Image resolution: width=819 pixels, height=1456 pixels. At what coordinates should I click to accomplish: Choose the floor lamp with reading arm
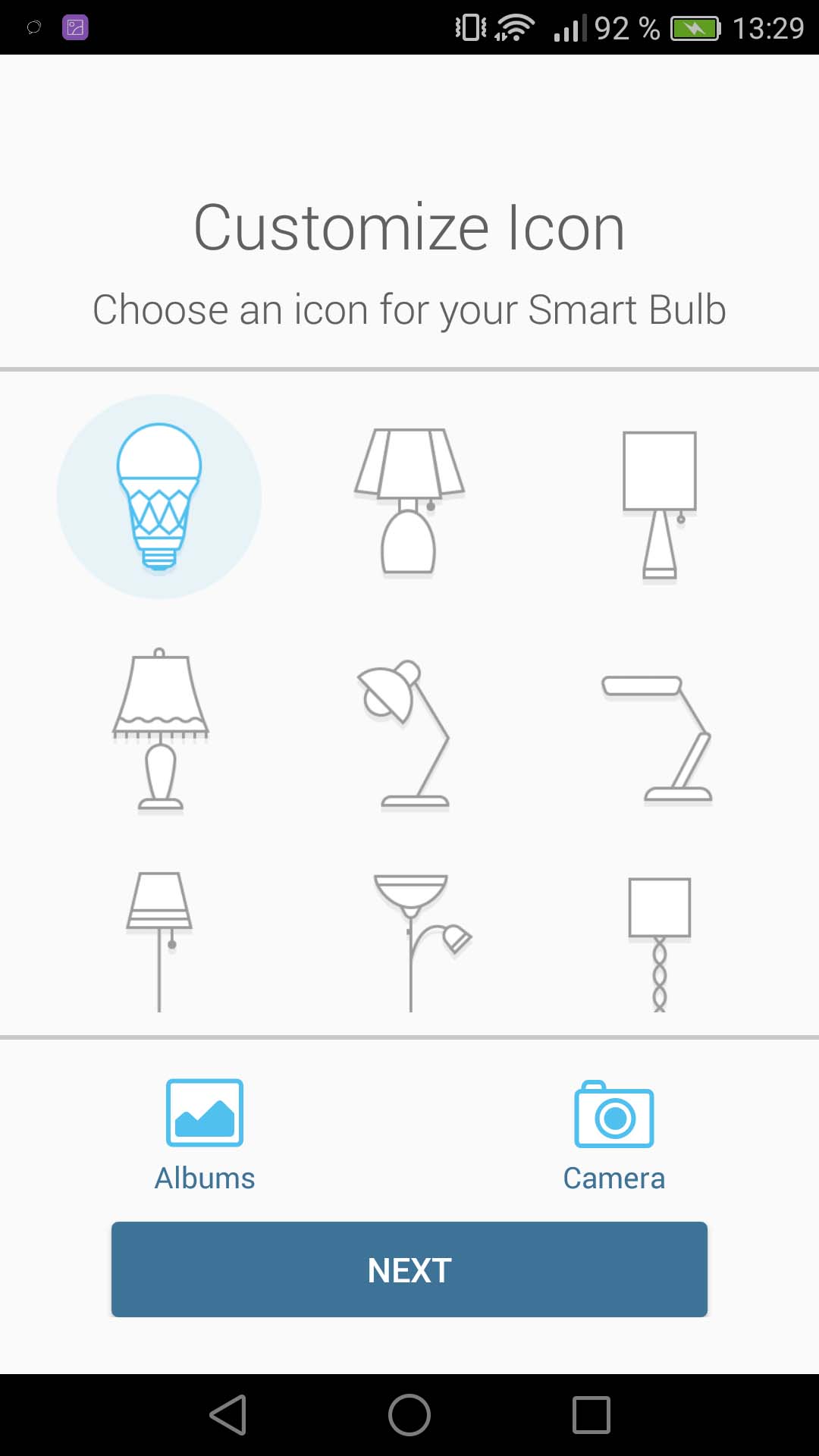click(418, 941)
